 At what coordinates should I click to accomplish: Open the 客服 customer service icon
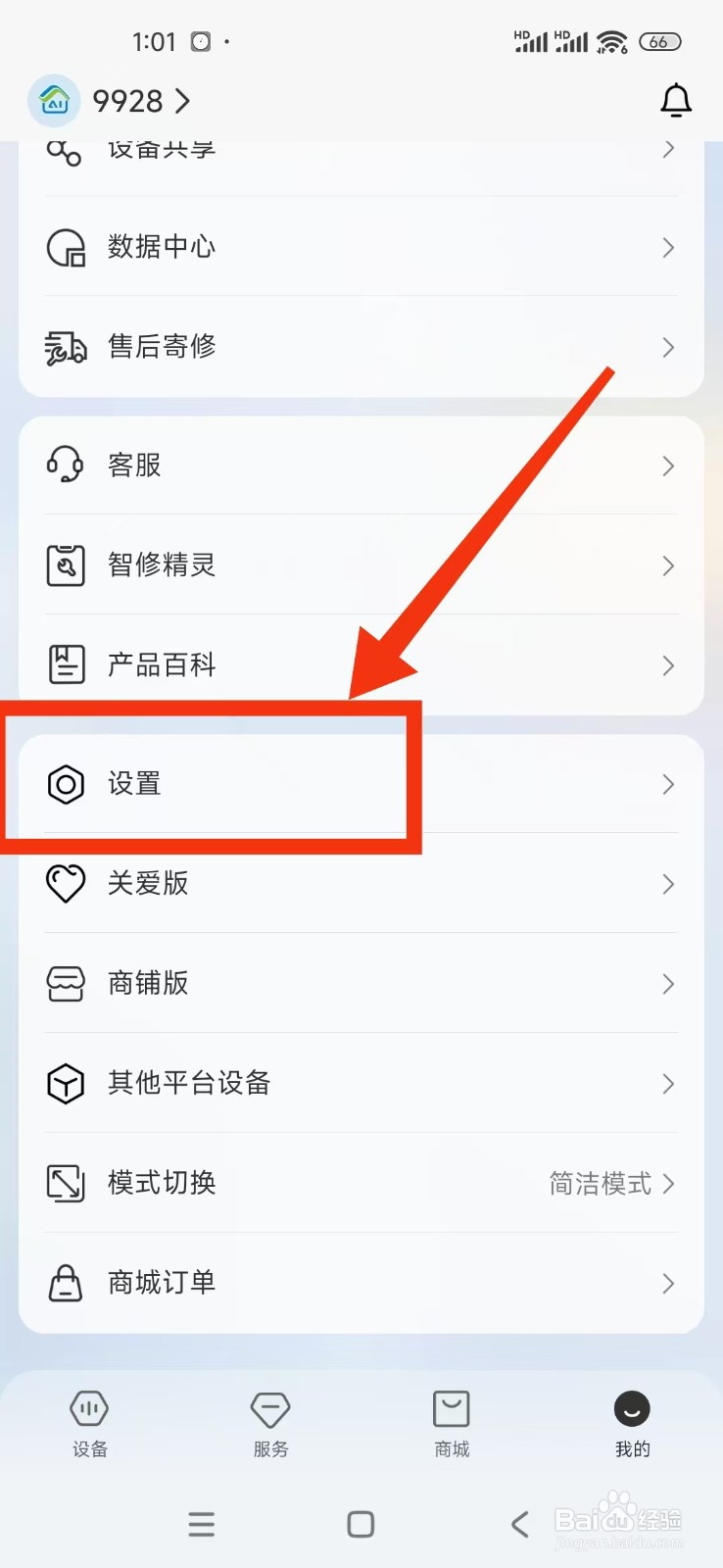[65, 465]
